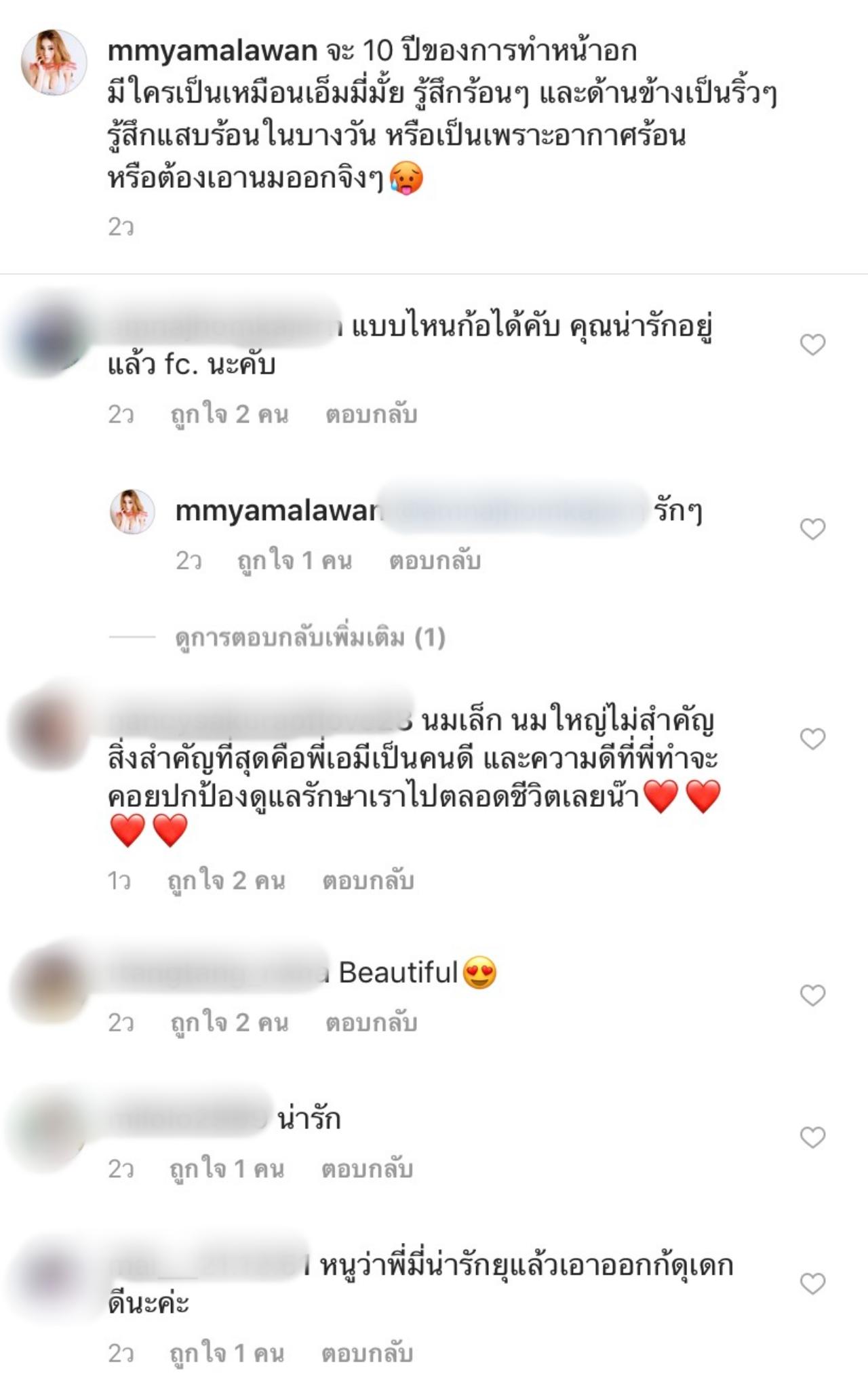
Task: Like the comment starting with นมเล็ก นมใหญ่
Action: (812, 738)
